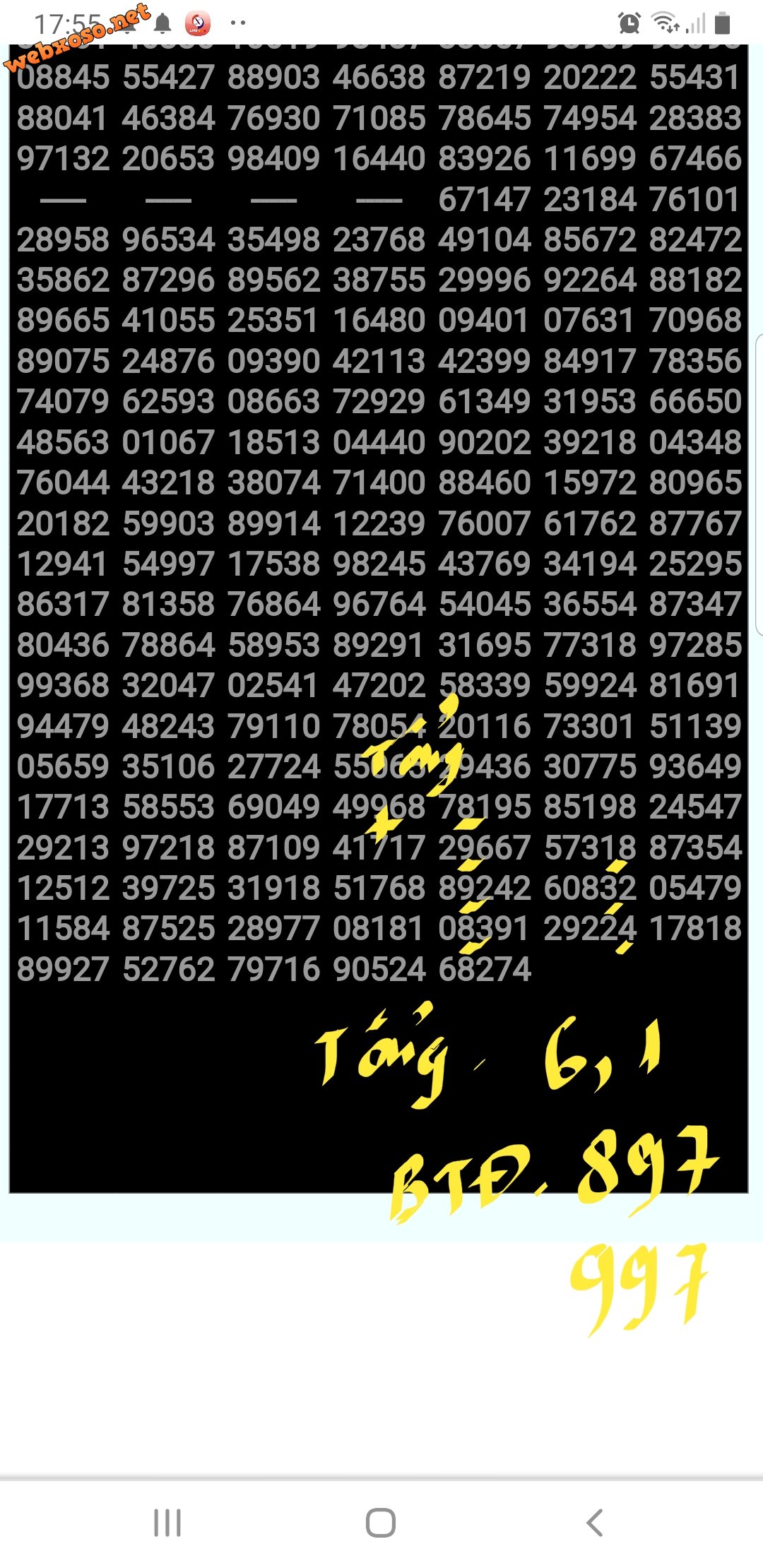Viewport: 763px width, 1568px height.
Task: Open the recent apps overview
Action: pos(167,1523)
